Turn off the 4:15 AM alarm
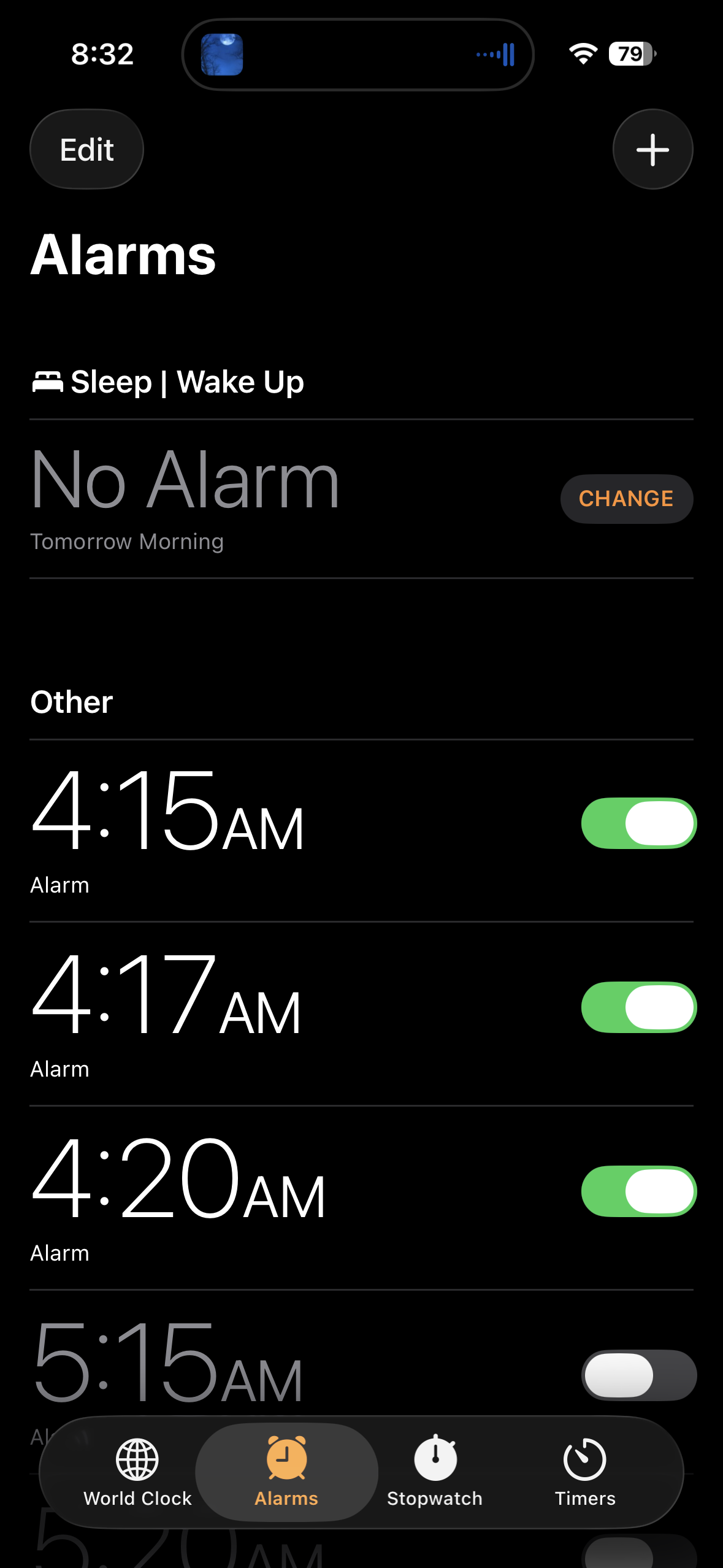 tap(638, 823)
